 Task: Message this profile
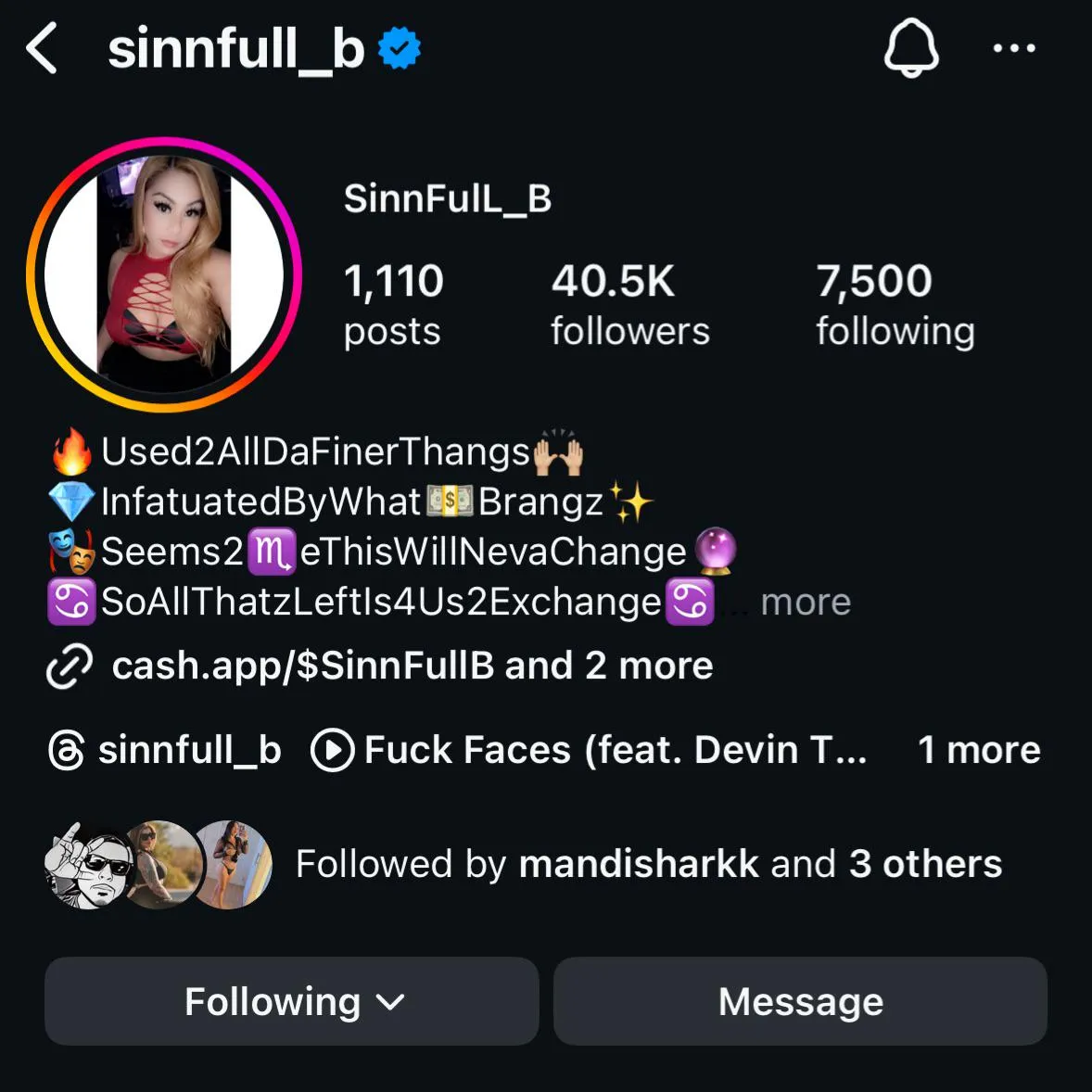pos(800,1001)
